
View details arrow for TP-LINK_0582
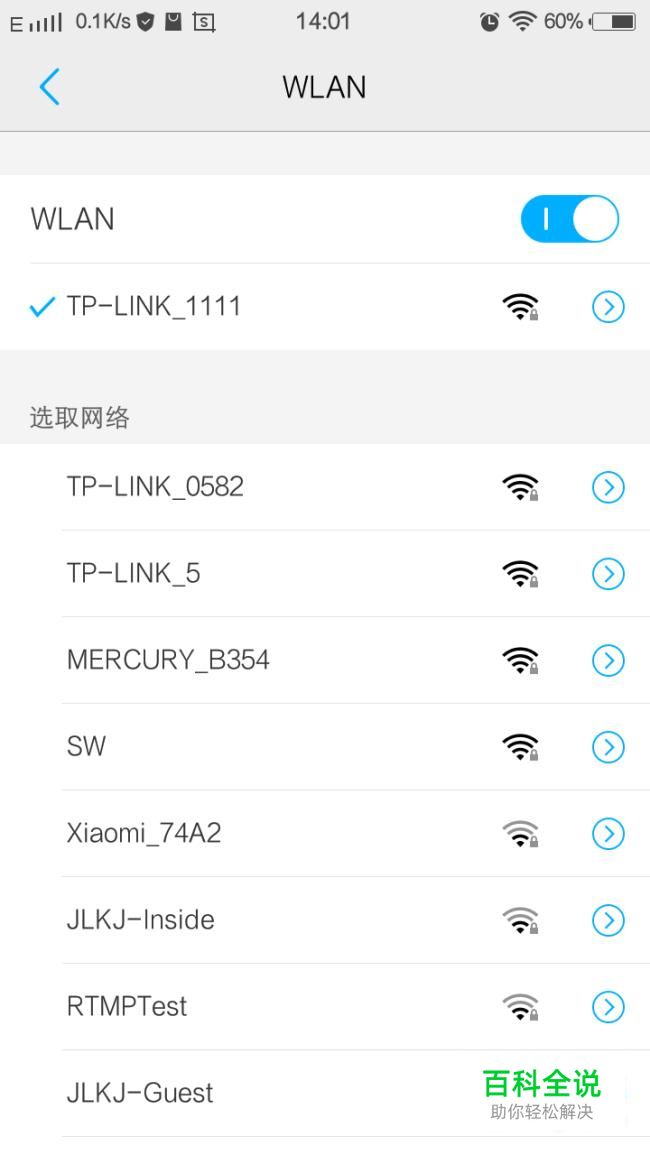[608, 487]
